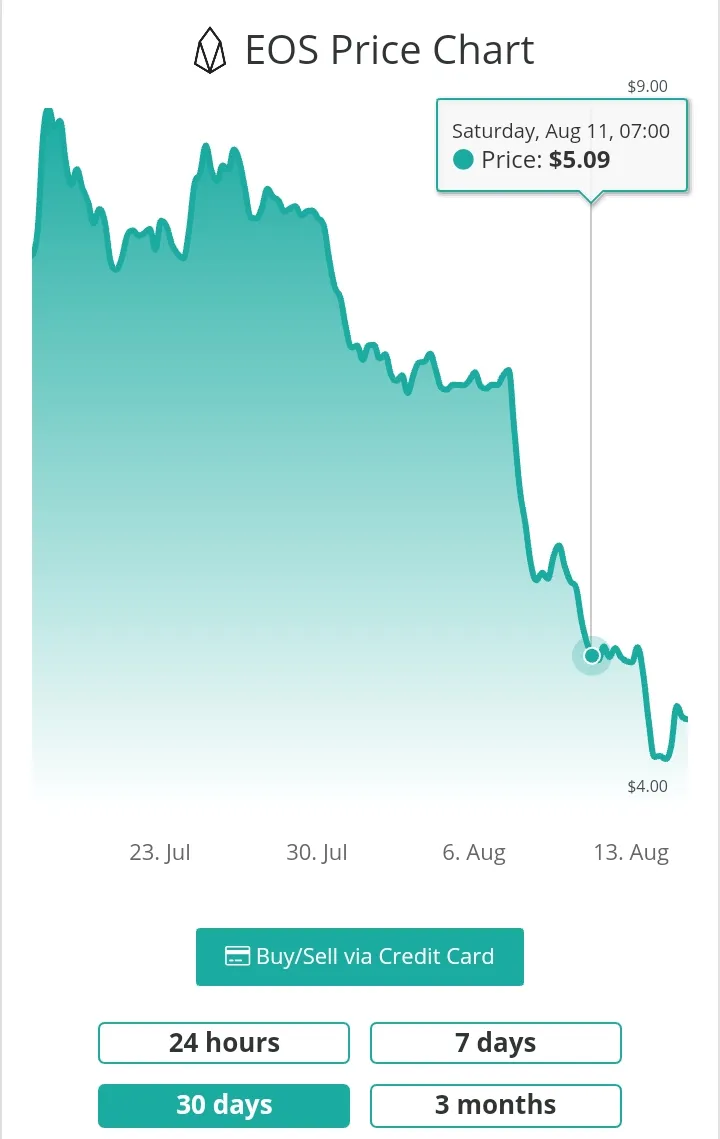Show the 30 days price chart
This screenshot has height=1139, width=720.
coord(224,1105)
